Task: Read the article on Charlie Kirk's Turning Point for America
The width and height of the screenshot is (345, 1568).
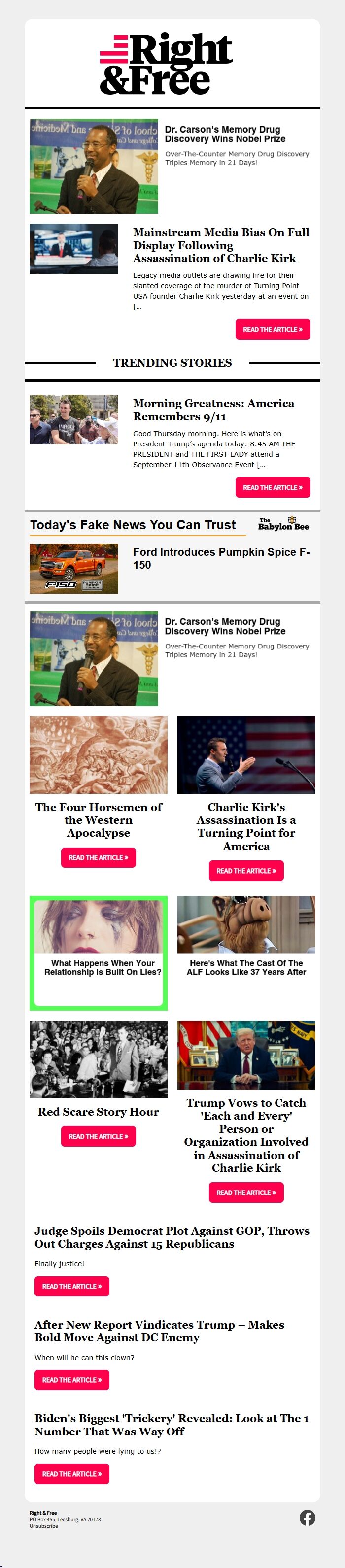Action: 246,870
